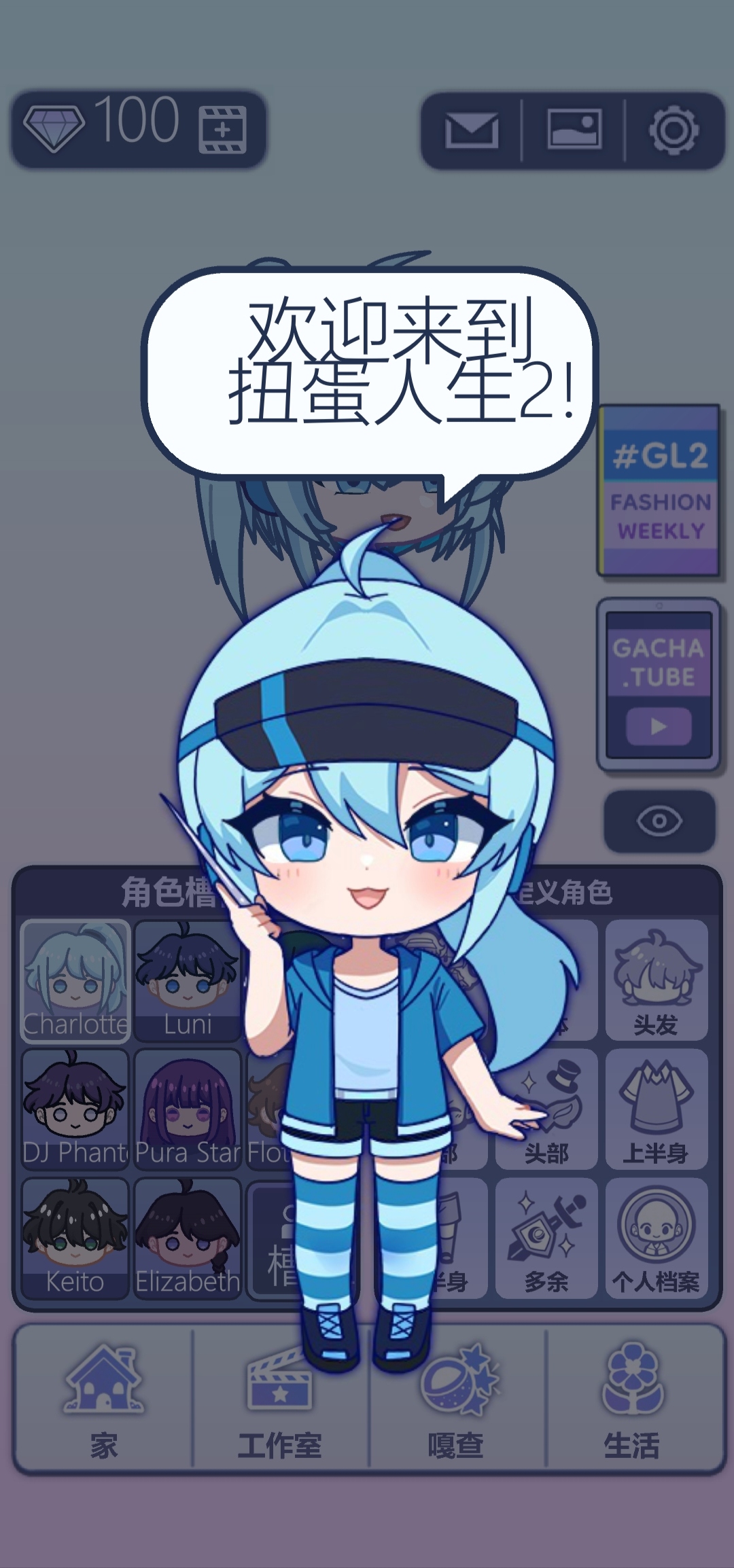Image resolution: width=734 pixels, height=1568 pixels.
Task: Select Keito character slot
Action: pyautogui.click(x=75, y=1238)
